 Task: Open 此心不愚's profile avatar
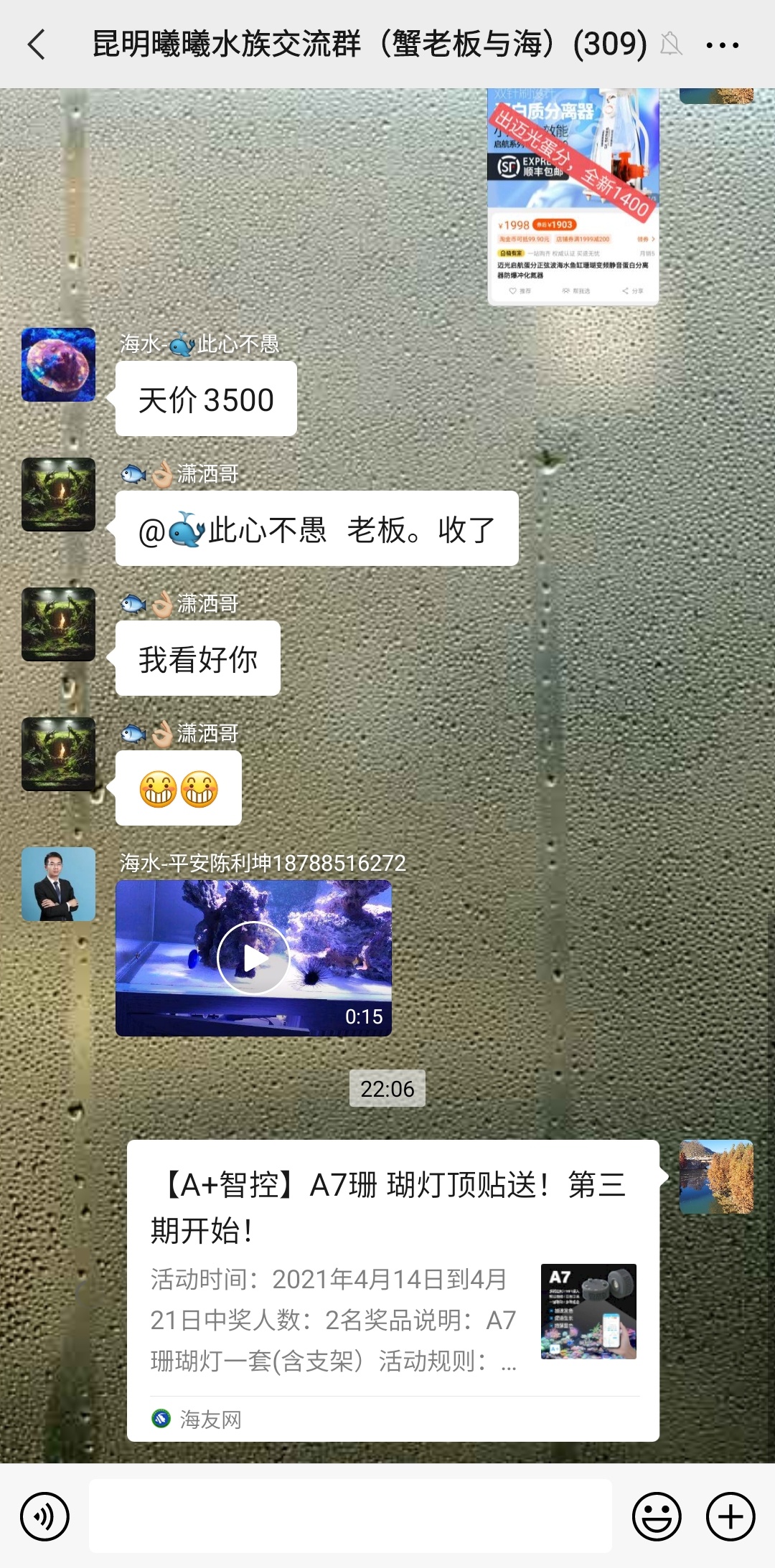pos(58,364)
